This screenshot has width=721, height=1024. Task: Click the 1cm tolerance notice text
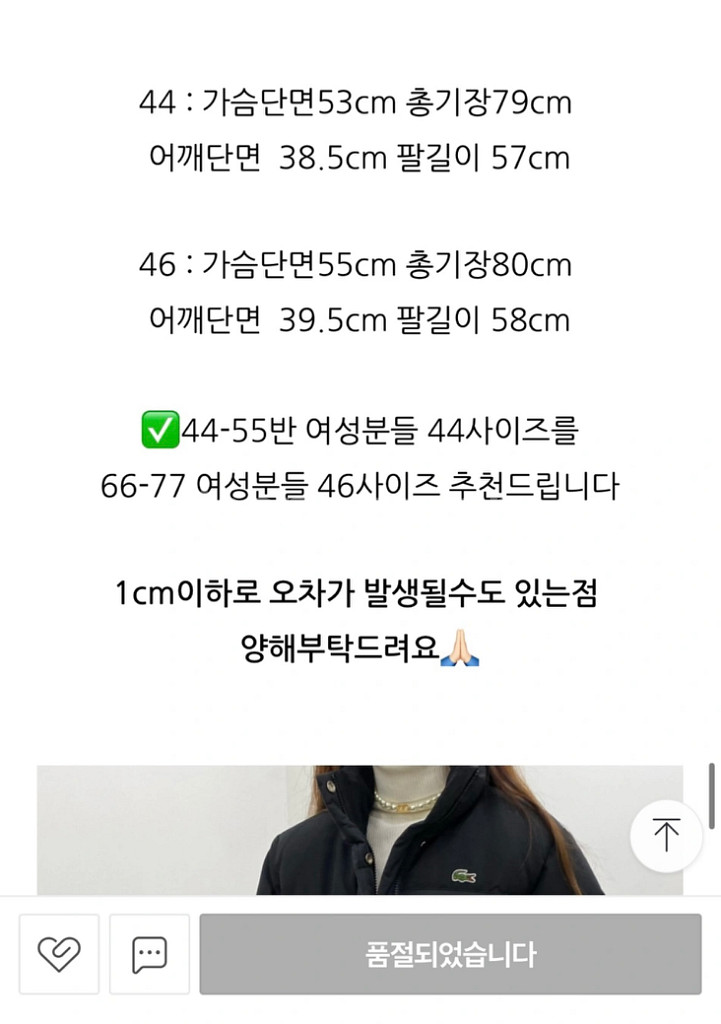click(360, 594)
